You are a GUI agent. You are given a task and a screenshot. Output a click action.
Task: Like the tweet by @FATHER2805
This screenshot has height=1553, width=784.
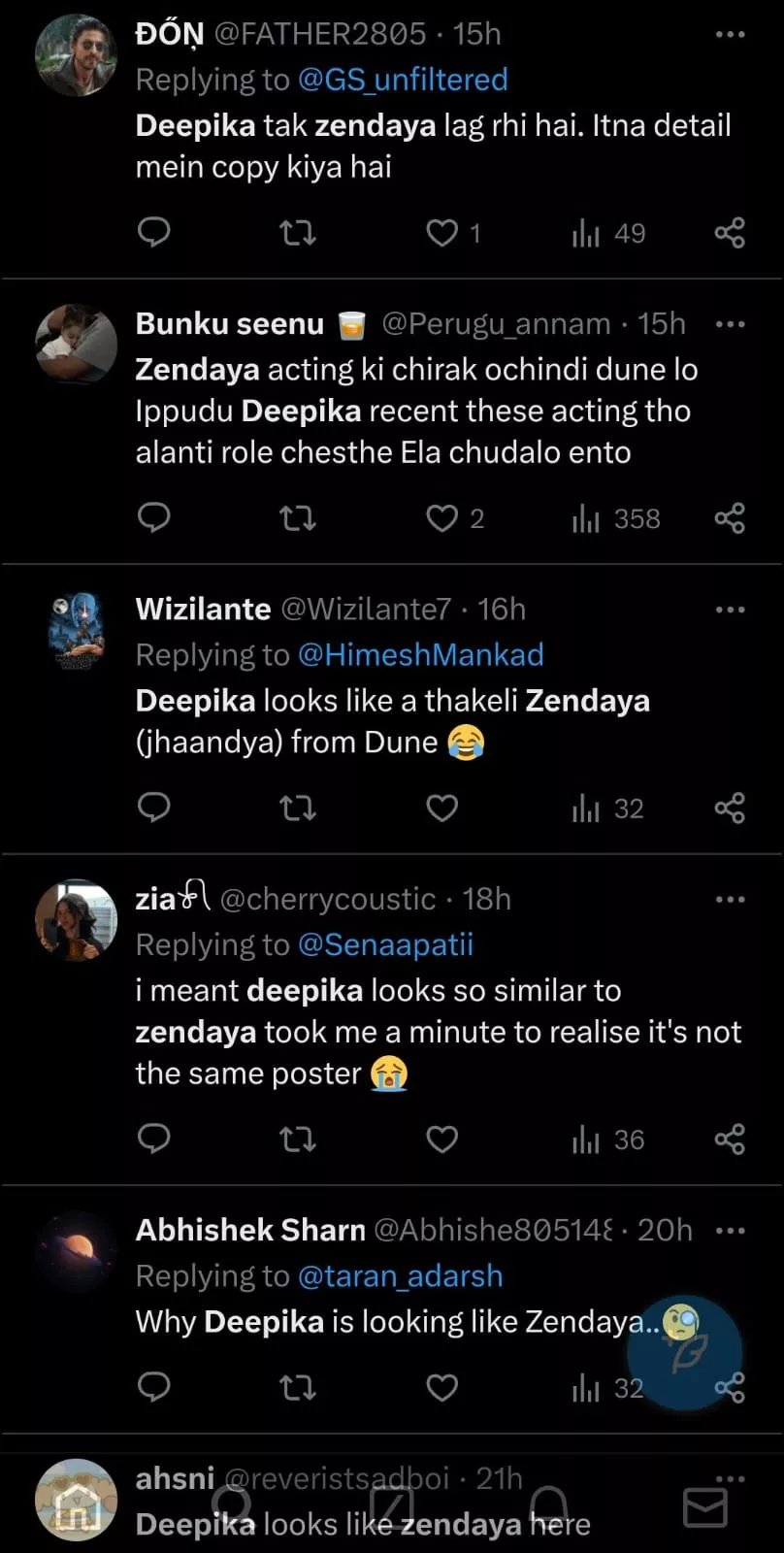(x=442, y=233)
